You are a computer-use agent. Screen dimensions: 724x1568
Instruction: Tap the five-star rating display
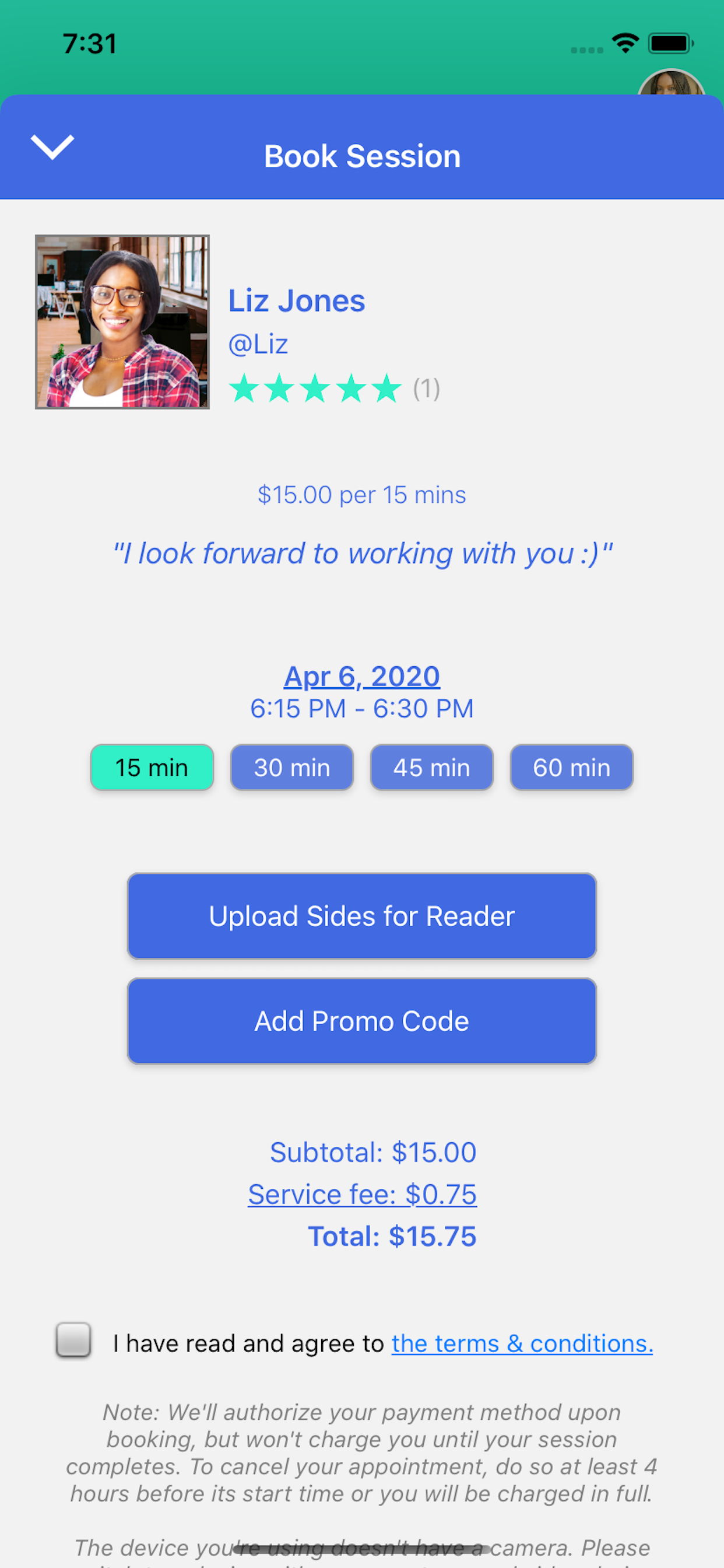click(x=314, y=388)
